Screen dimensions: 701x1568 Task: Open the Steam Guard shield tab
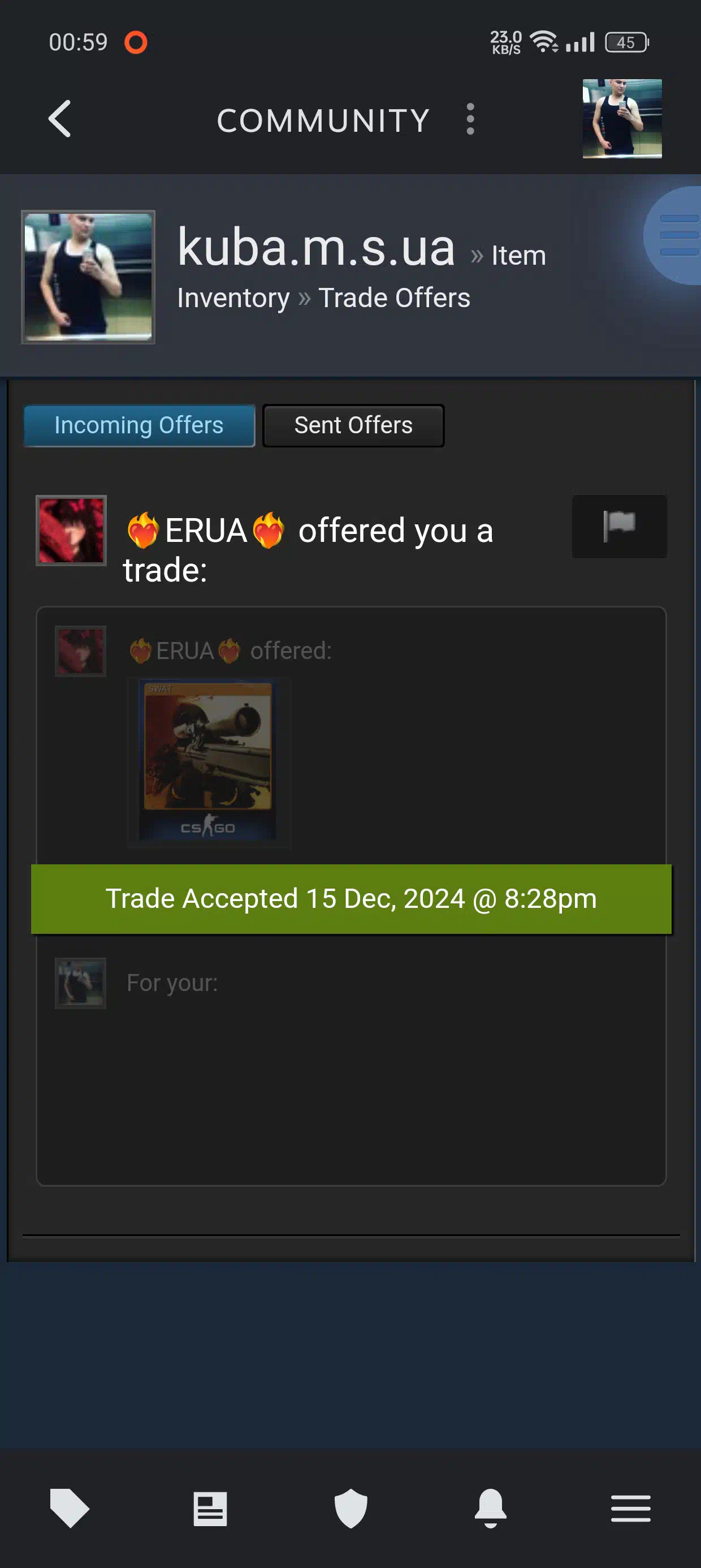click(x=351, y=1507)
